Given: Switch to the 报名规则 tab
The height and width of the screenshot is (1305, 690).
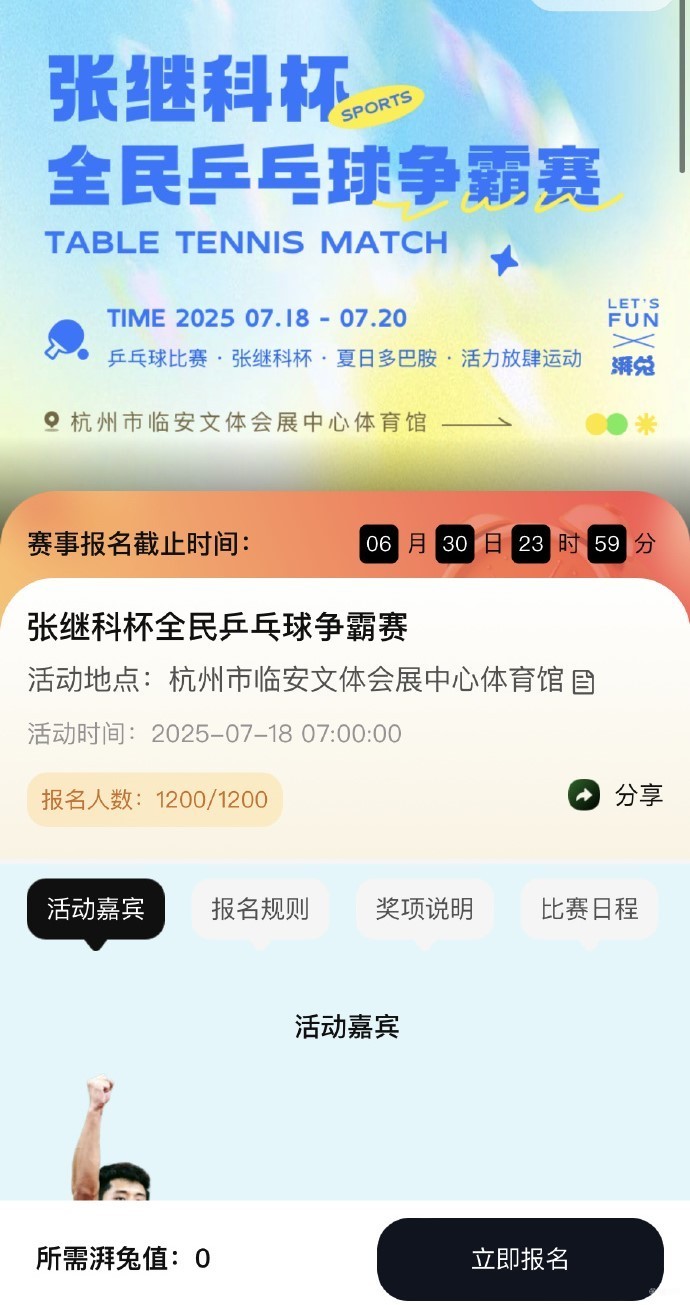Looking at the screenshot, I should click(260, 909).
